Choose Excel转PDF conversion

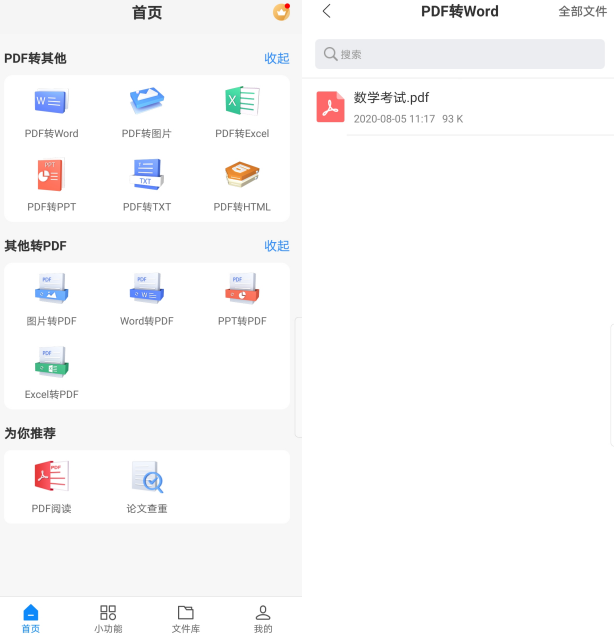click(51, 371)
